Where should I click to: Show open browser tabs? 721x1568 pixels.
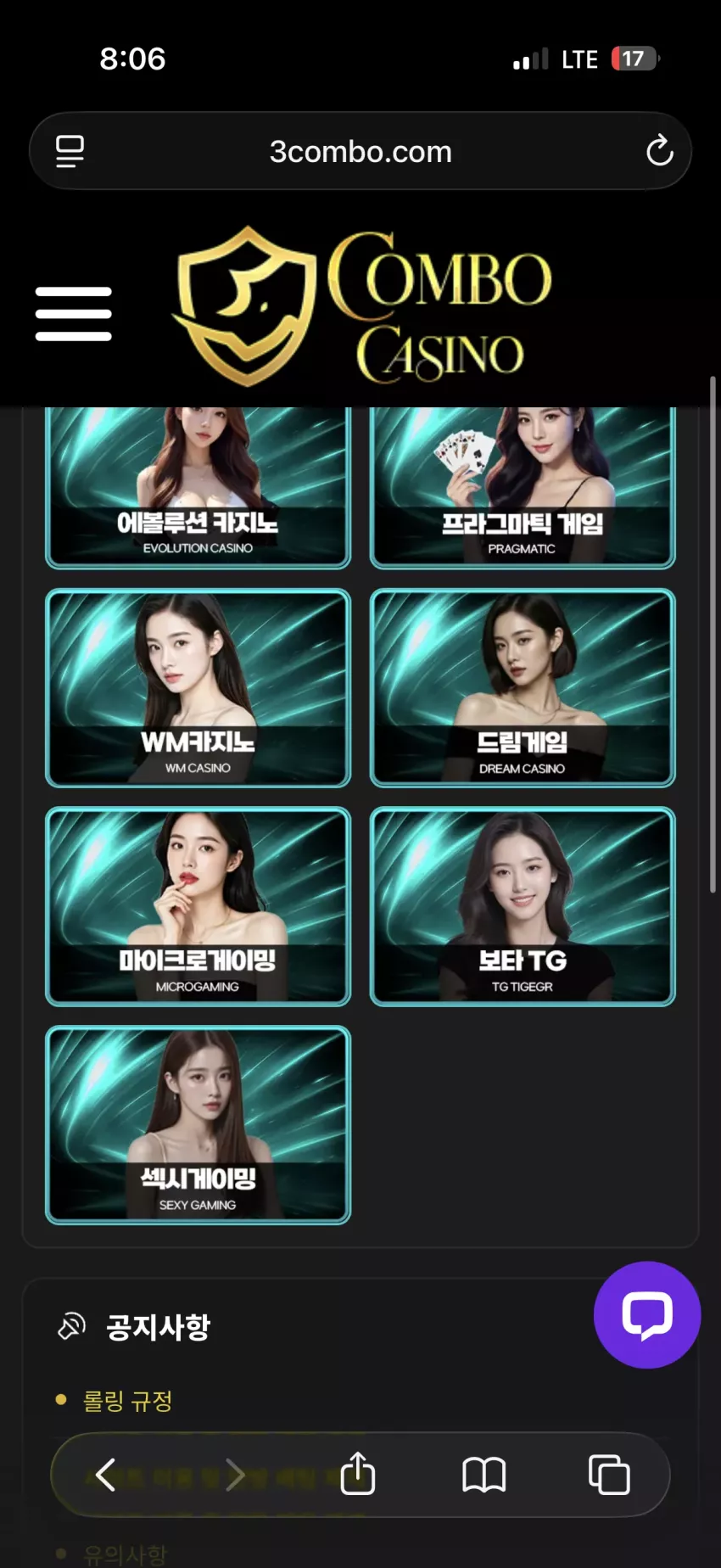click(609, 1475)
